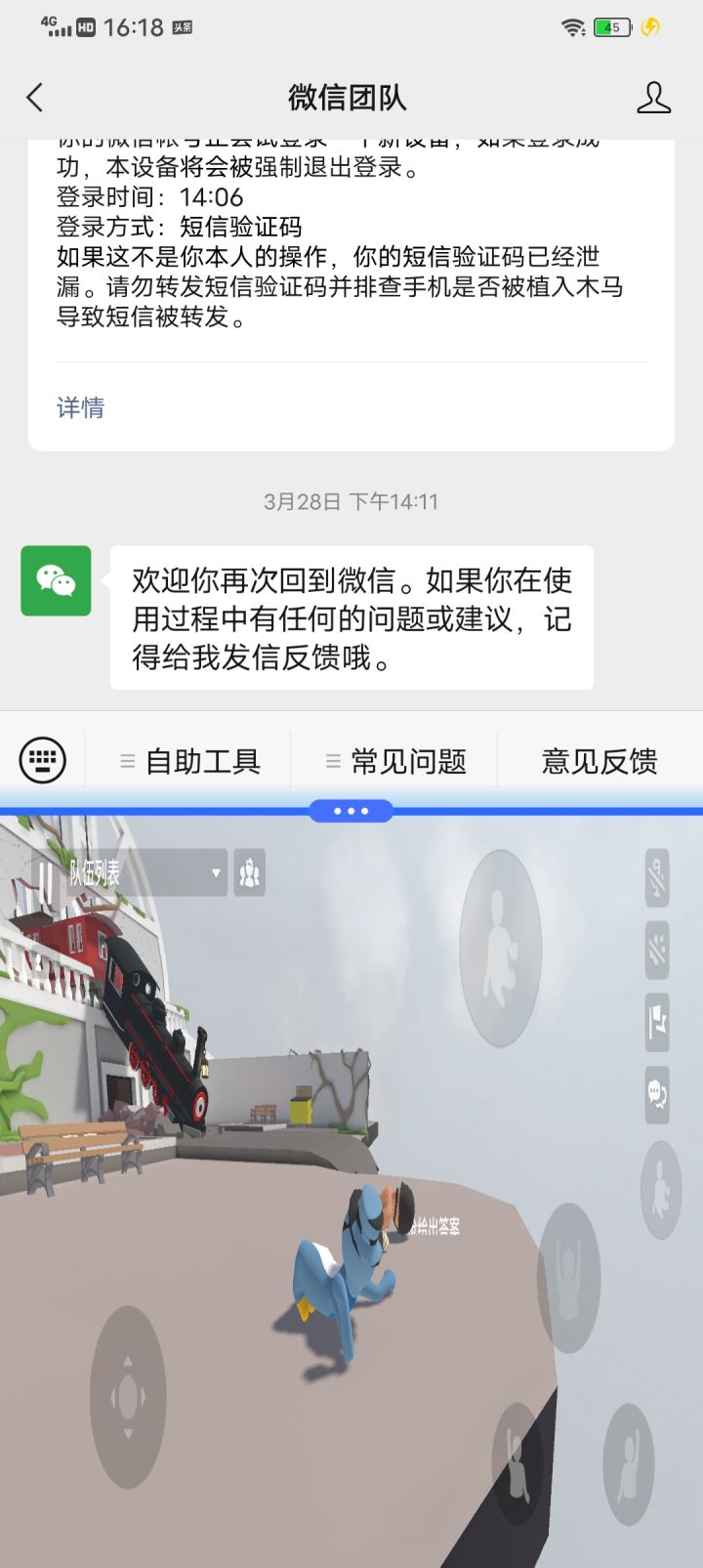Image resolution: width=703 pixels, height=1568 pixels.
Task: Click the WeChat Team green avatar
Action: (55, 581)
